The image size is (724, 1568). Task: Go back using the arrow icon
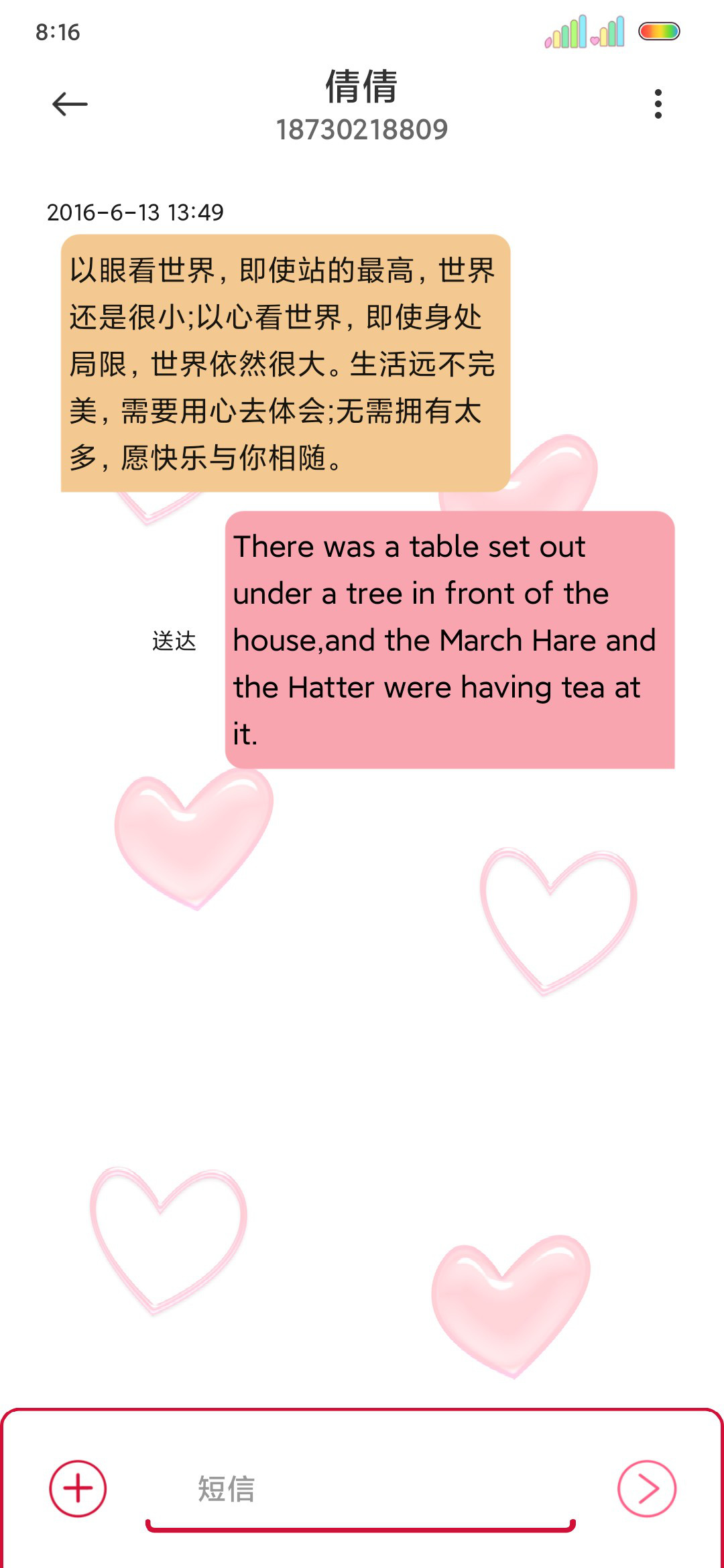[70, 104]
